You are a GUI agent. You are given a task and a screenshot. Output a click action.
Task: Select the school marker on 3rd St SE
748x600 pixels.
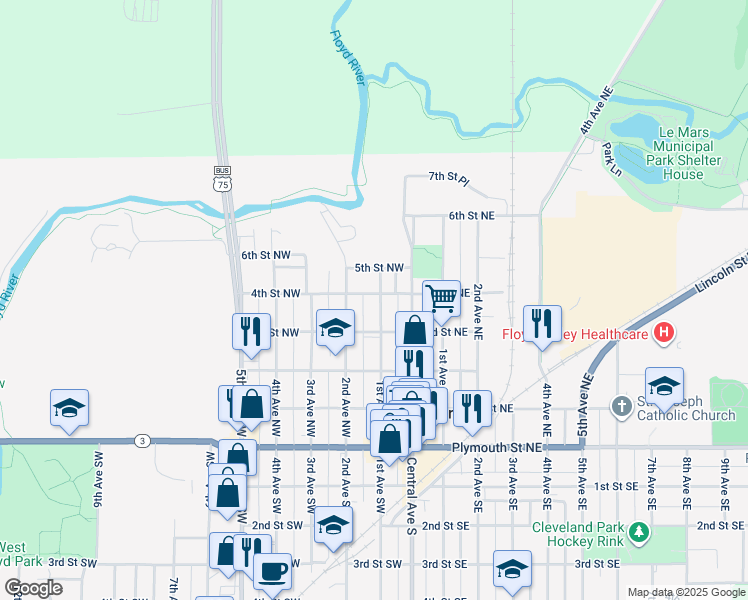tap(512, 569)
